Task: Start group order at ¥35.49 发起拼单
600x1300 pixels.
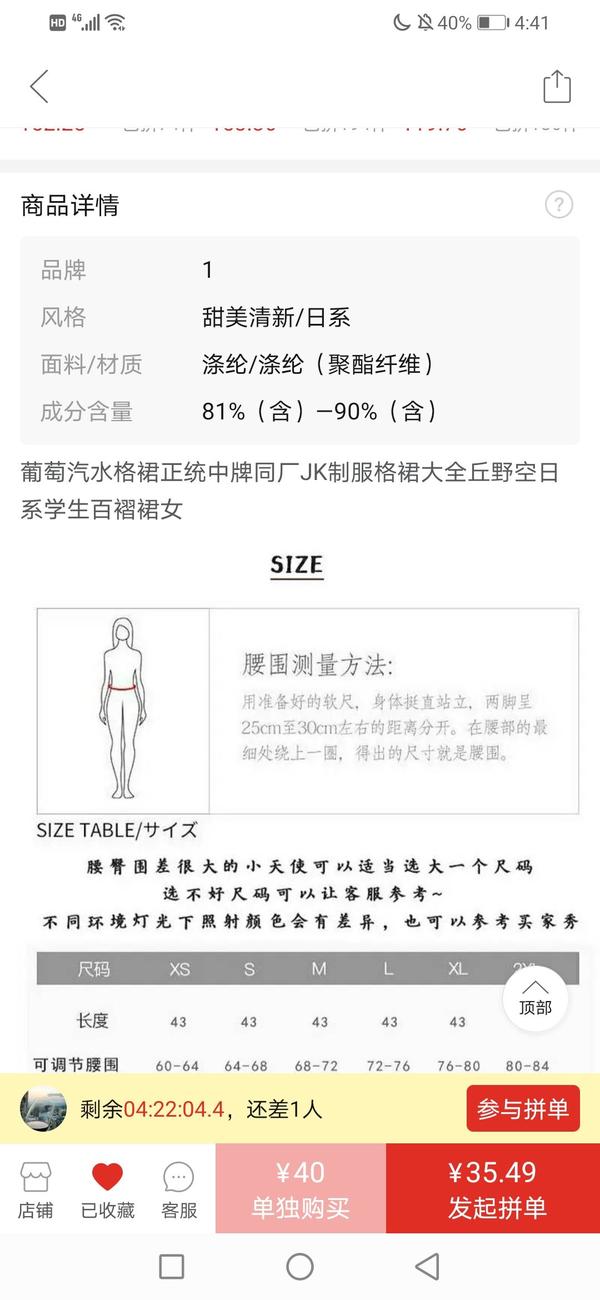Action: 493,1189
